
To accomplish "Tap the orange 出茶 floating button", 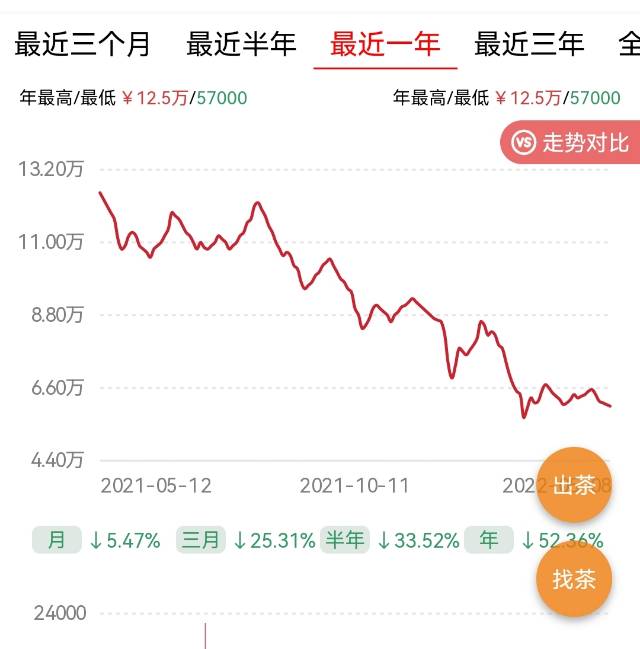I will click(x=574, y=485).
